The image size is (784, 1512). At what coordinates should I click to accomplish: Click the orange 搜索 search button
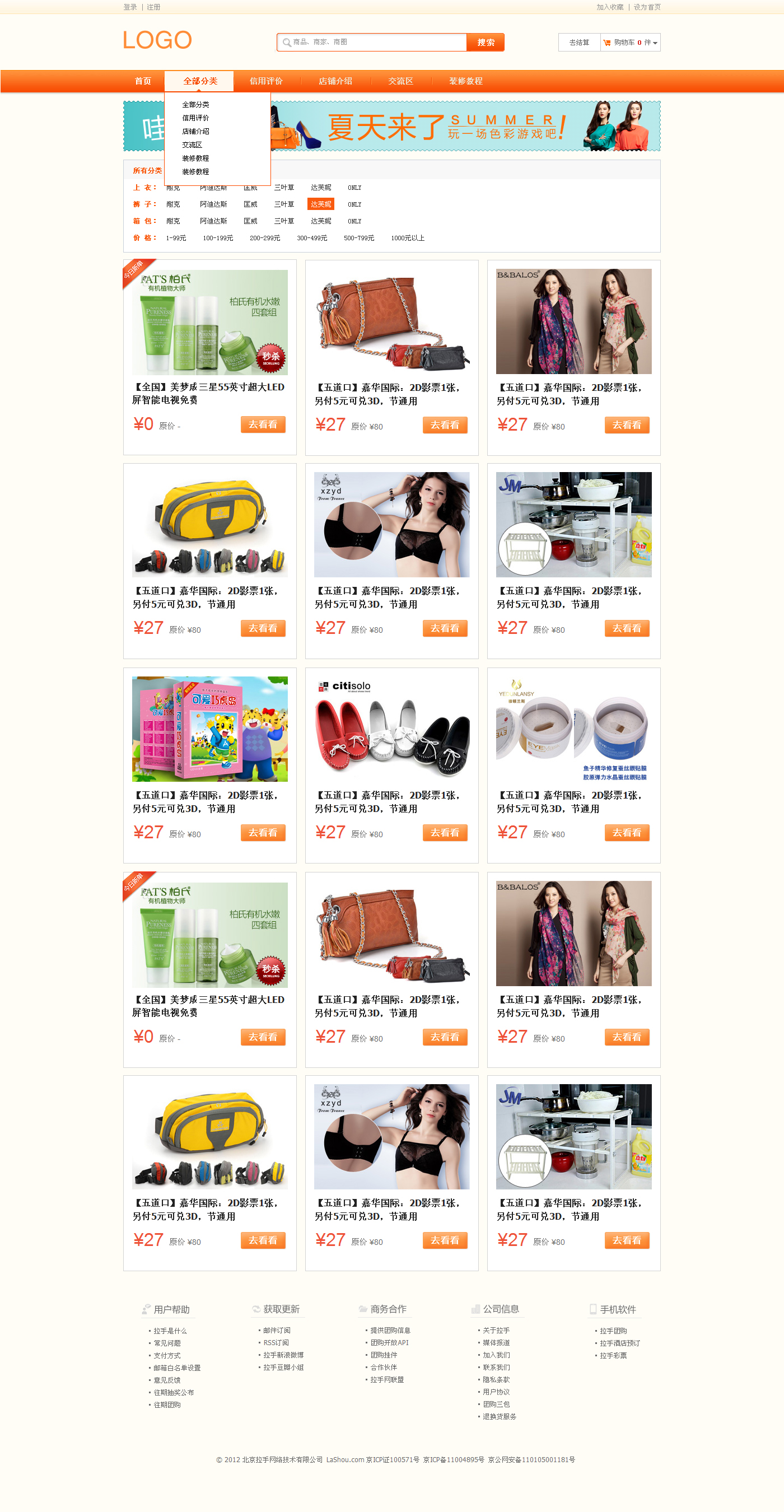pos(486,42)
